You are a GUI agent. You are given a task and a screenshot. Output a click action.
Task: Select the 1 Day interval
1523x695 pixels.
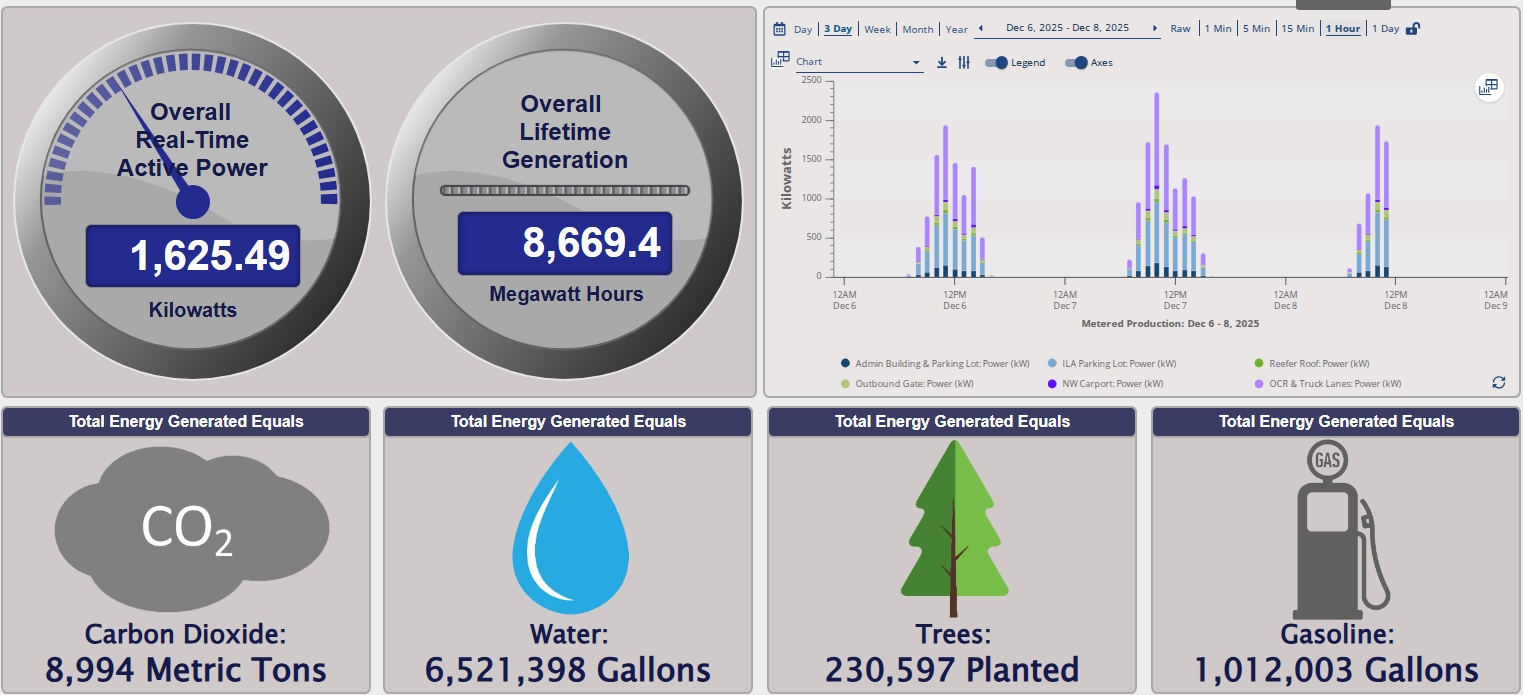(x=1385, y=29)
